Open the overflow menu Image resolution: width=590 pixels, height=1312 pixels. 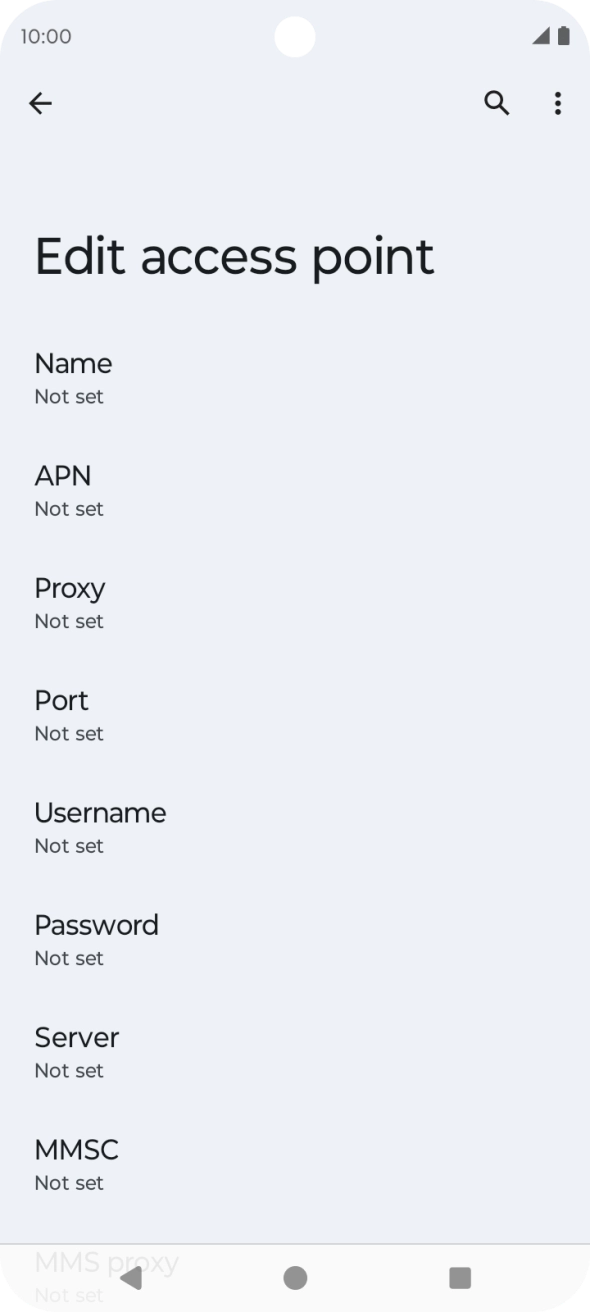point(558,103)
